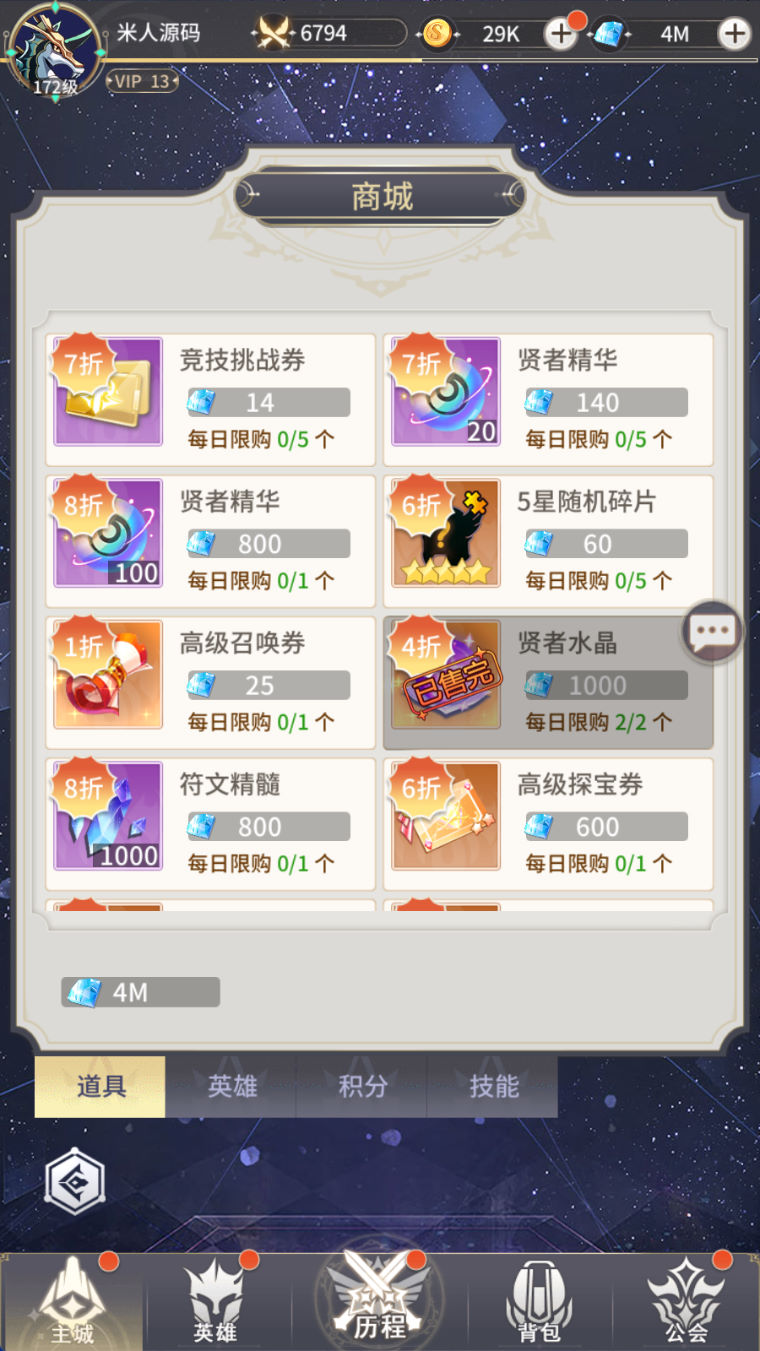This screenshot has height=1351, width=760.
Task: Add more gold coins
Action: click(x=561, y=34)
